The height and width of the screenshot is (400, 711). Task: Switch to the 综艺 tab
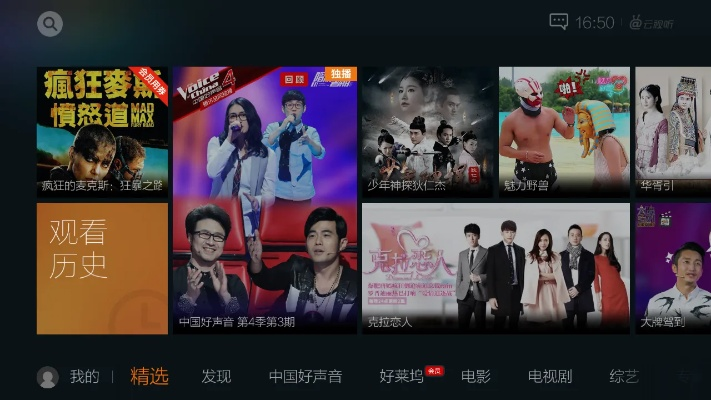click(623, 377)
